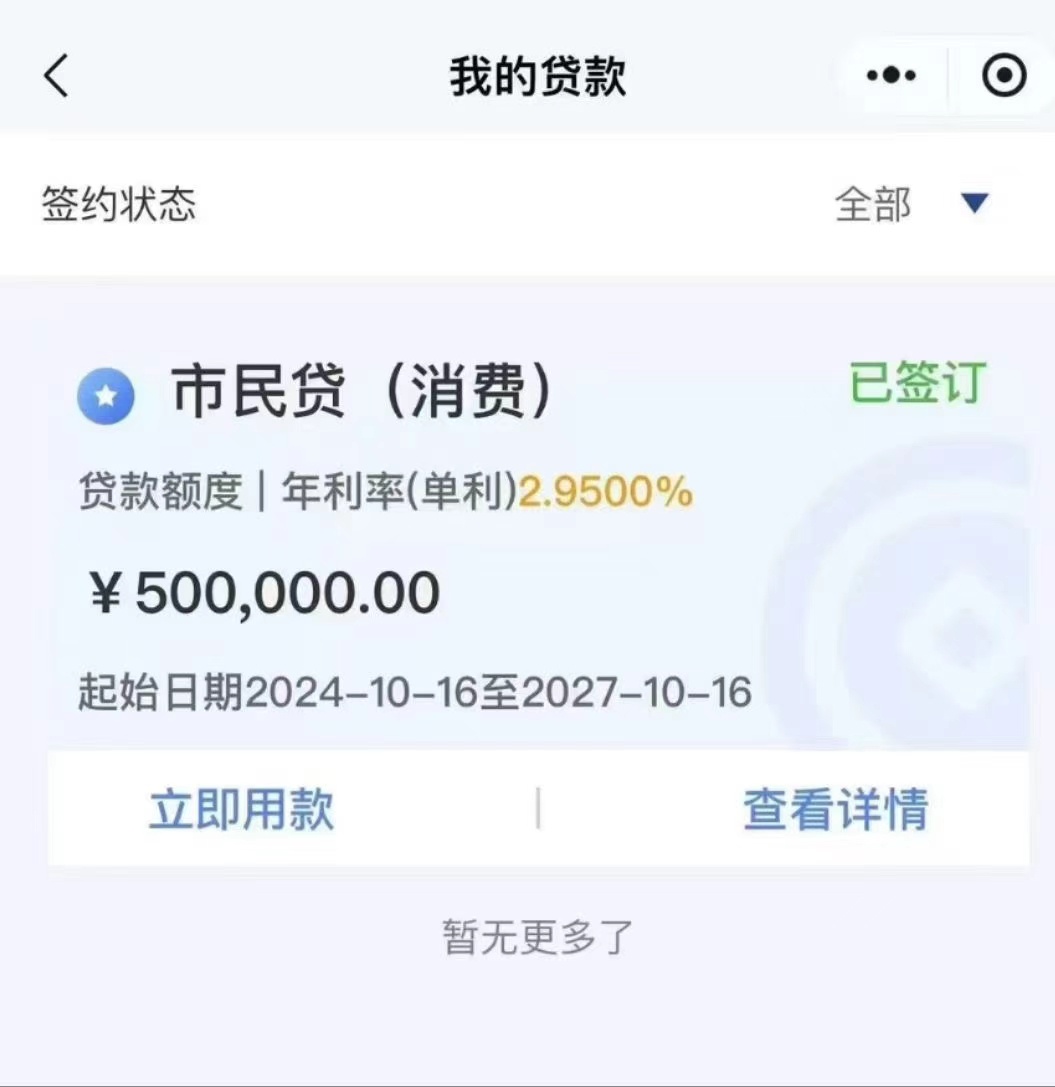Open the mini program more options menu
Screen dimensions: 1055x1087
click(890, 76)
